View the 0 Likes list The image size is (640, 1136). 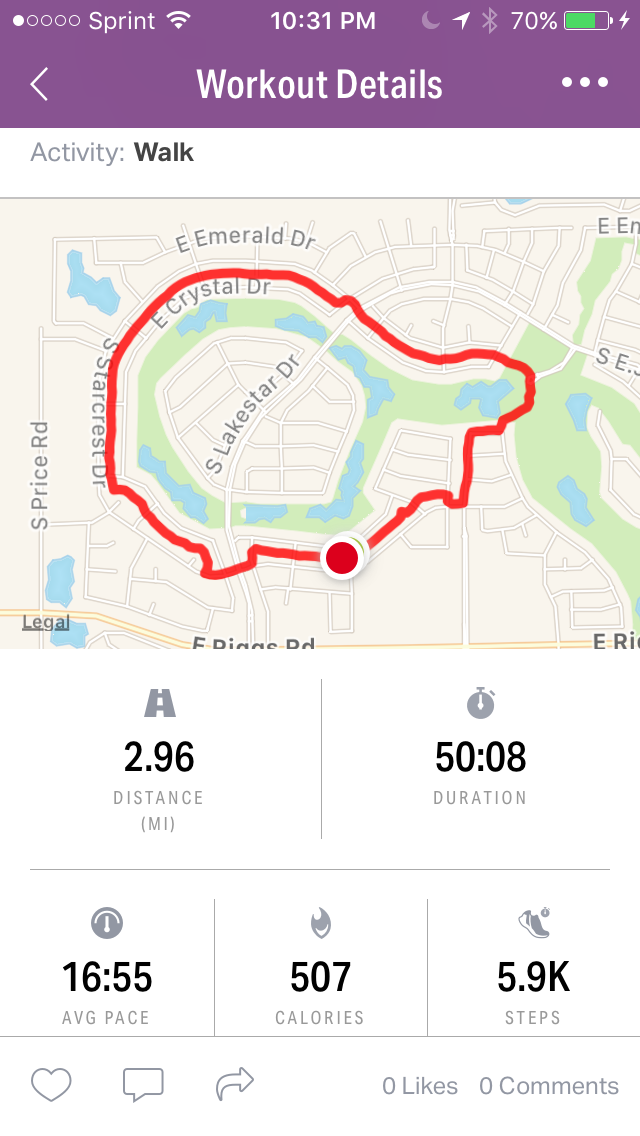(420, 1086)
